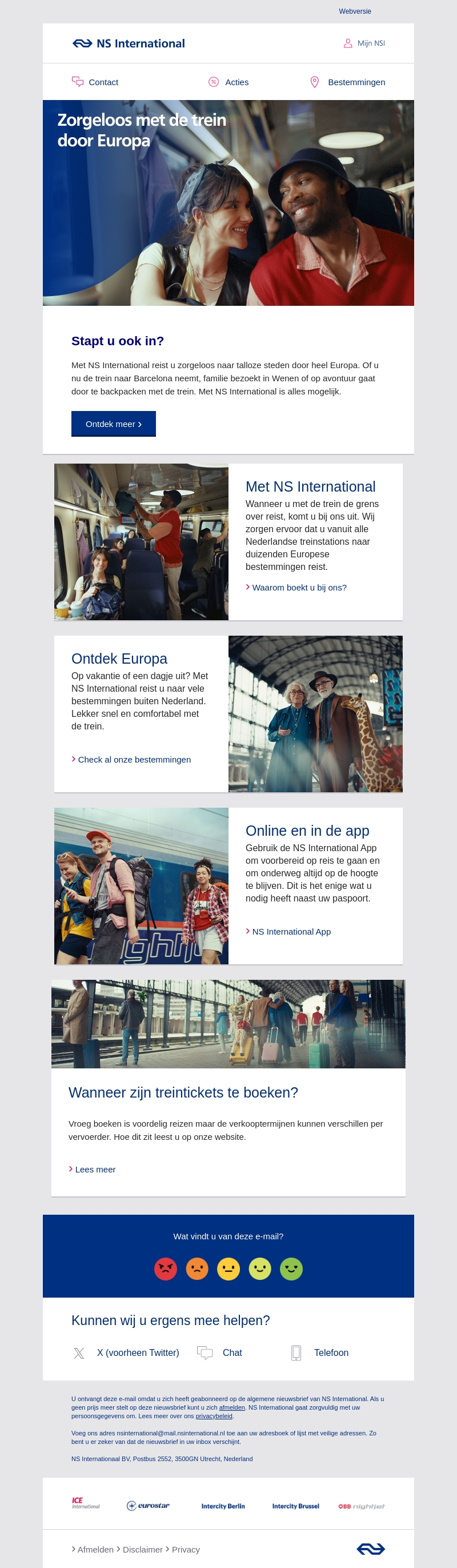
Task: Open the Privacy footer link
Action: coord(186,1550)
